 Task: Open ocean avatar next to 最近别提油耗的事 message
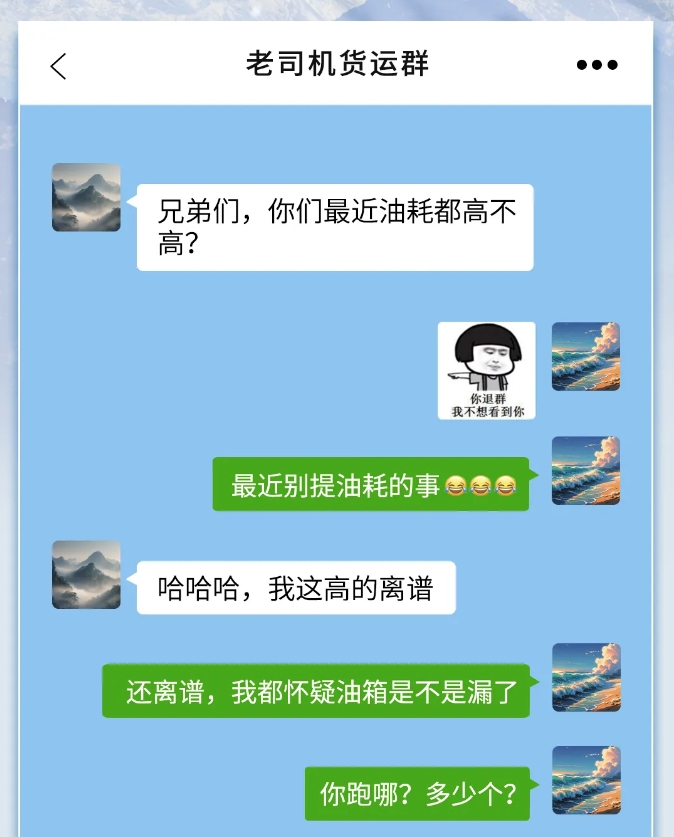point(586,470)
